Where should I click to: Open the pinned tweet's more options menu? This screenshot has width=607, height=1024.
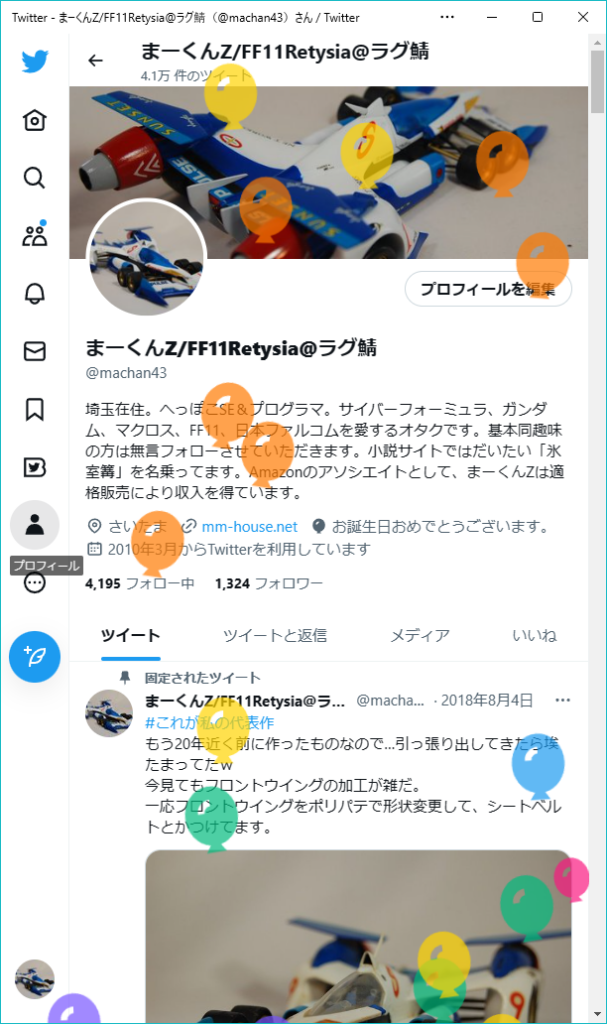(563, 700)
